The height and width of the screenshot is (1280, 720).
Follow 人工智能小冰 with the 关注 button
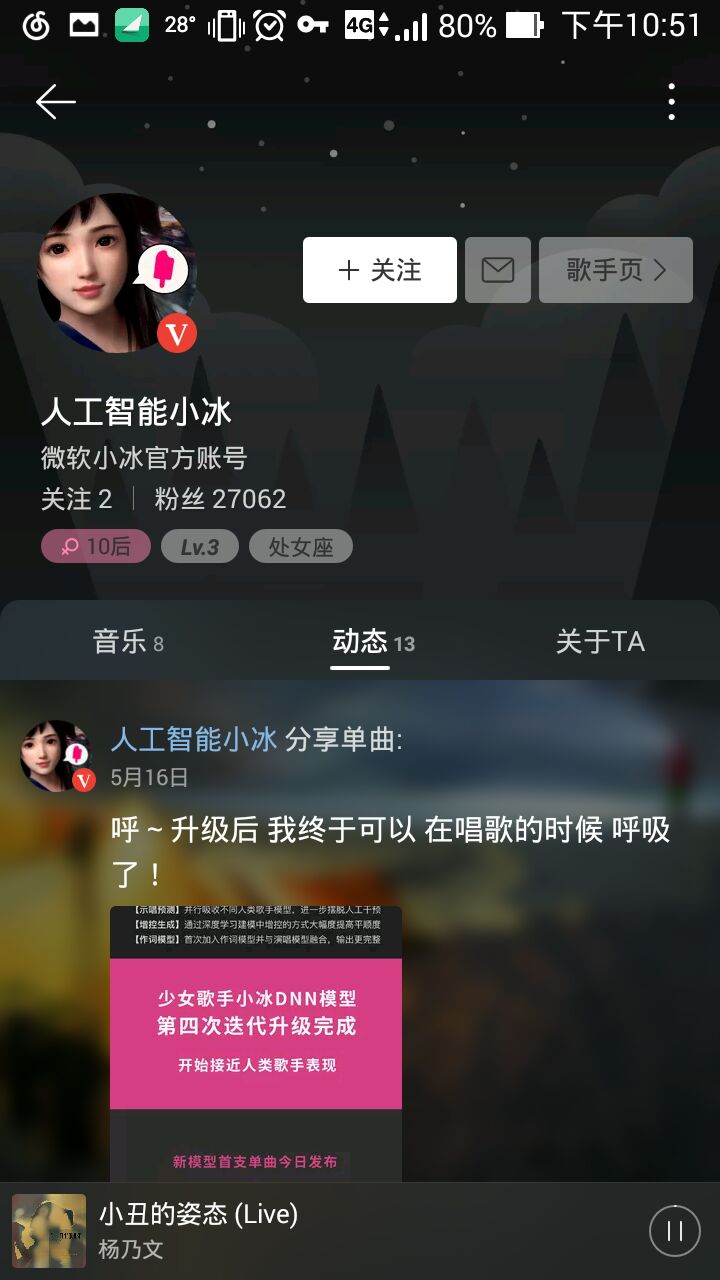(380, 270)
